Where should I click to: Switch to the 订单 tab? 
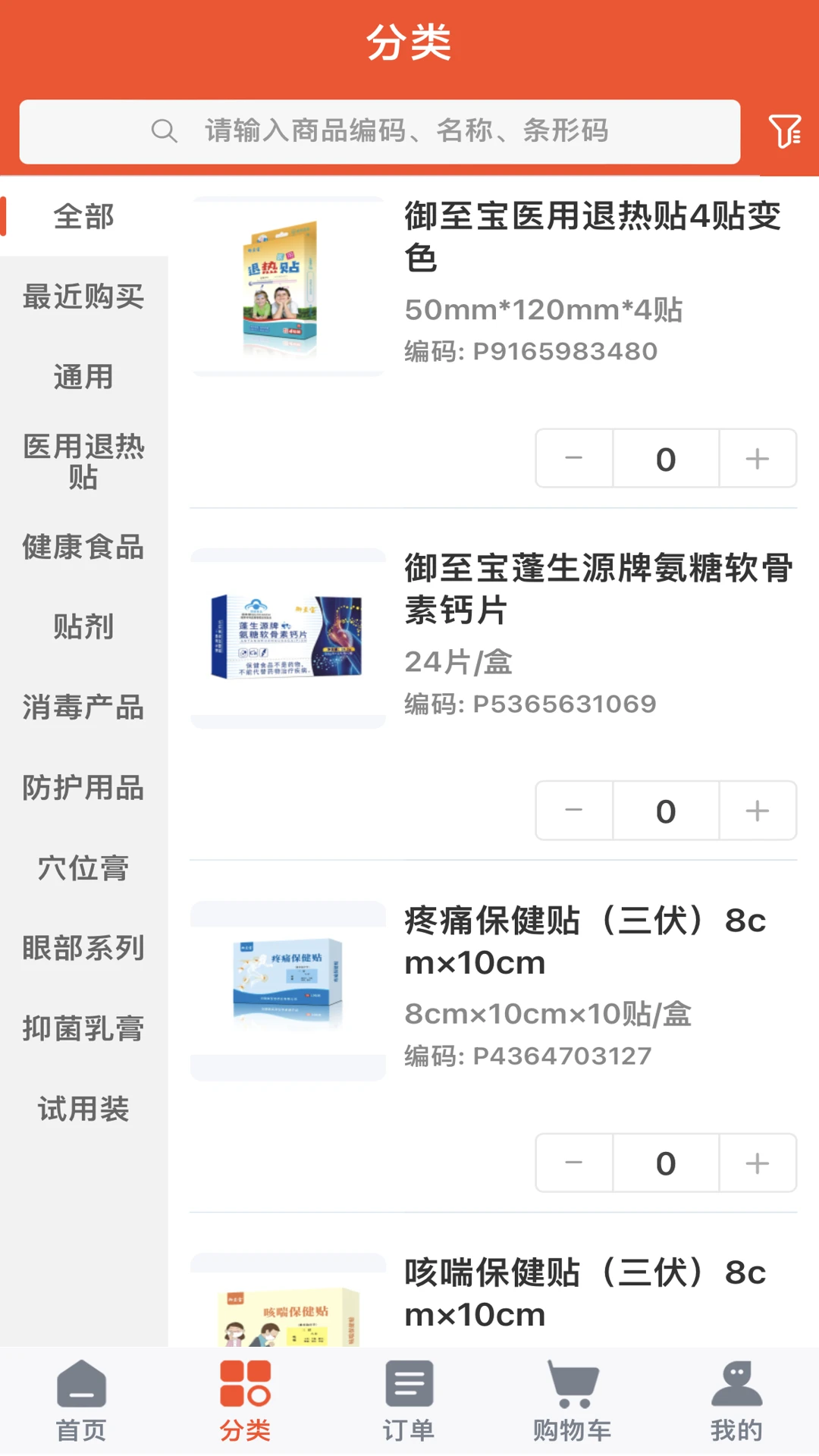tap(409, 1401)
